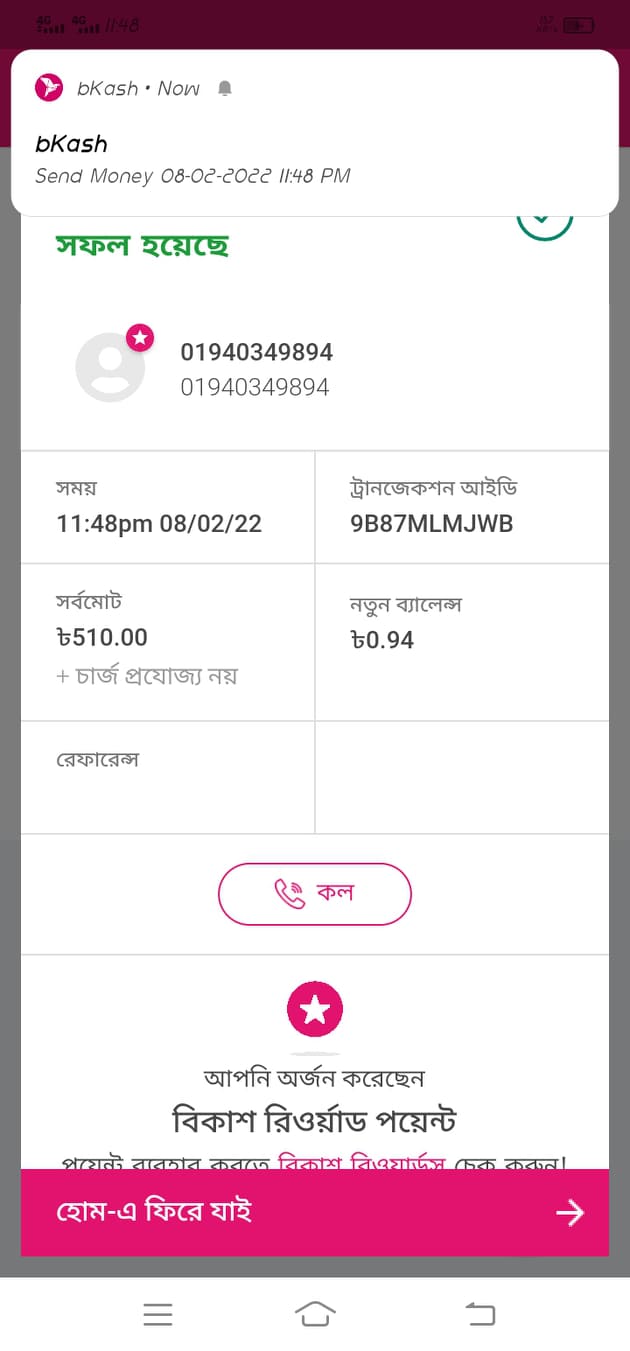Tap the system back button

click(480, 1314)
